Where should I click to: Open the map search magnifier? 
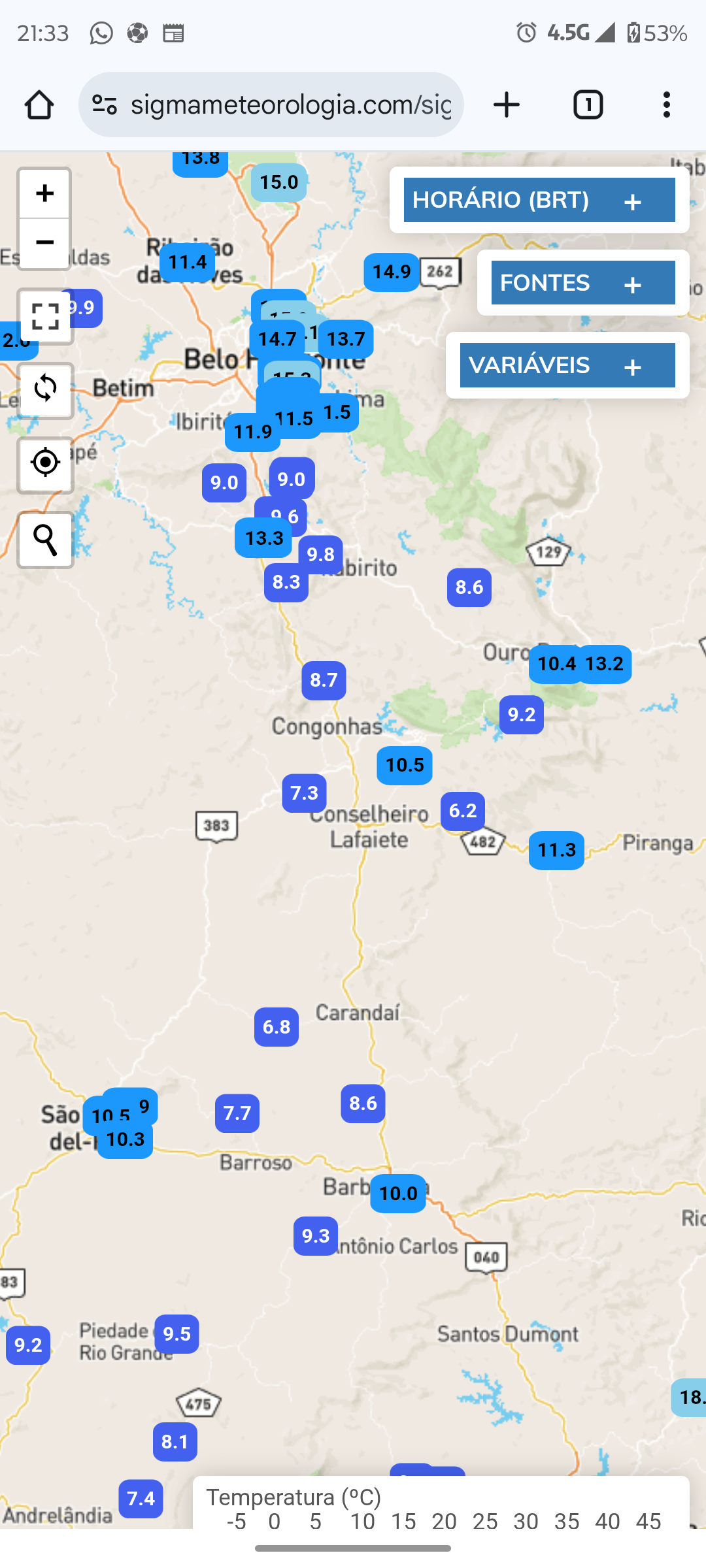pos(45,540)
